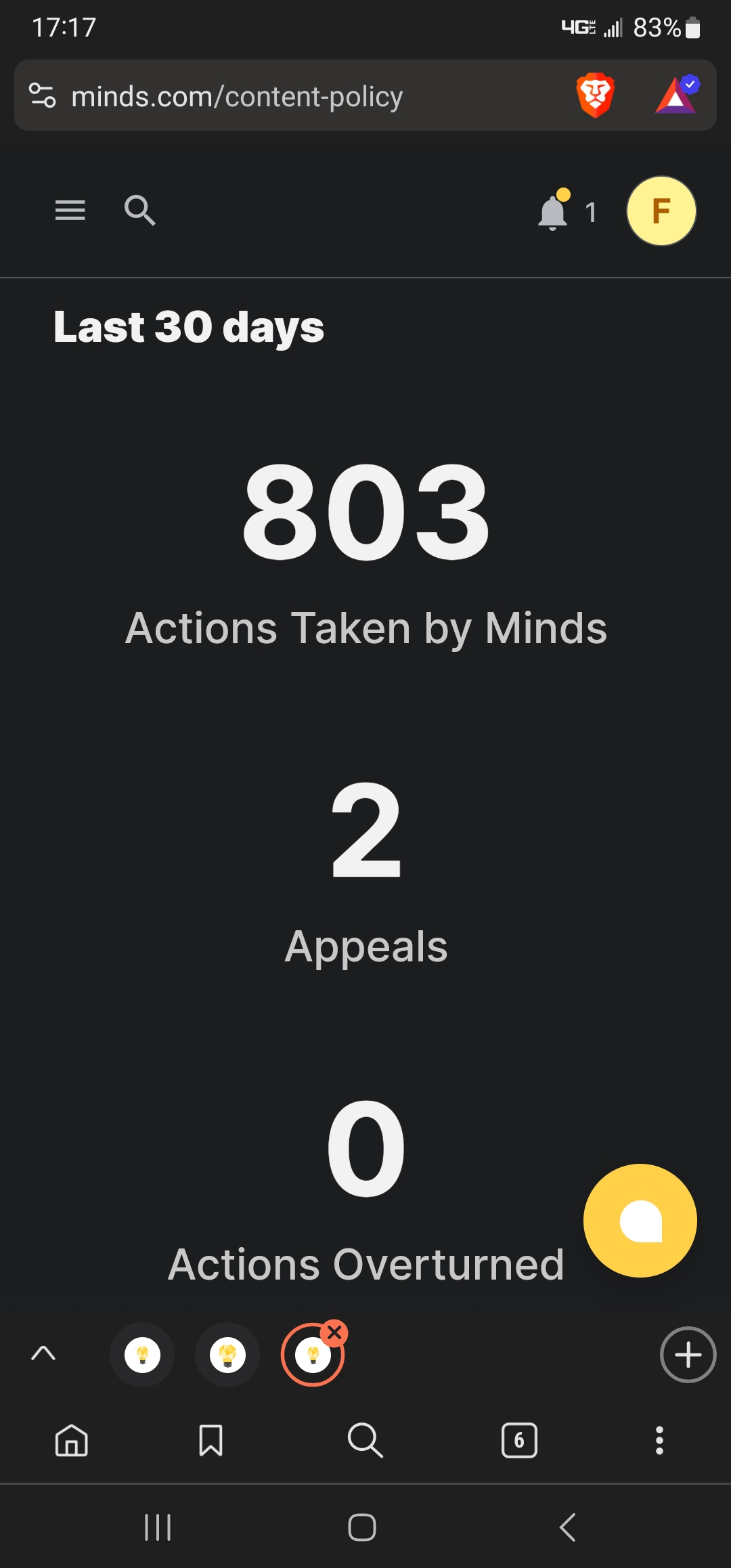Open recent apps from navigation bar
This screenshot has width=731, height=1568.
(x=158, y=1527)
